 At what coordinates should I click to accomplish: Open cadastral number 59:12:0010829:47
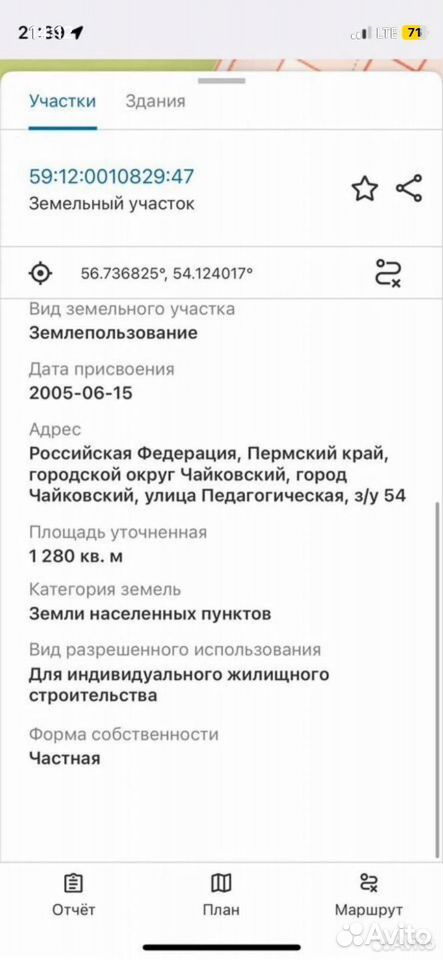point(111,176)
